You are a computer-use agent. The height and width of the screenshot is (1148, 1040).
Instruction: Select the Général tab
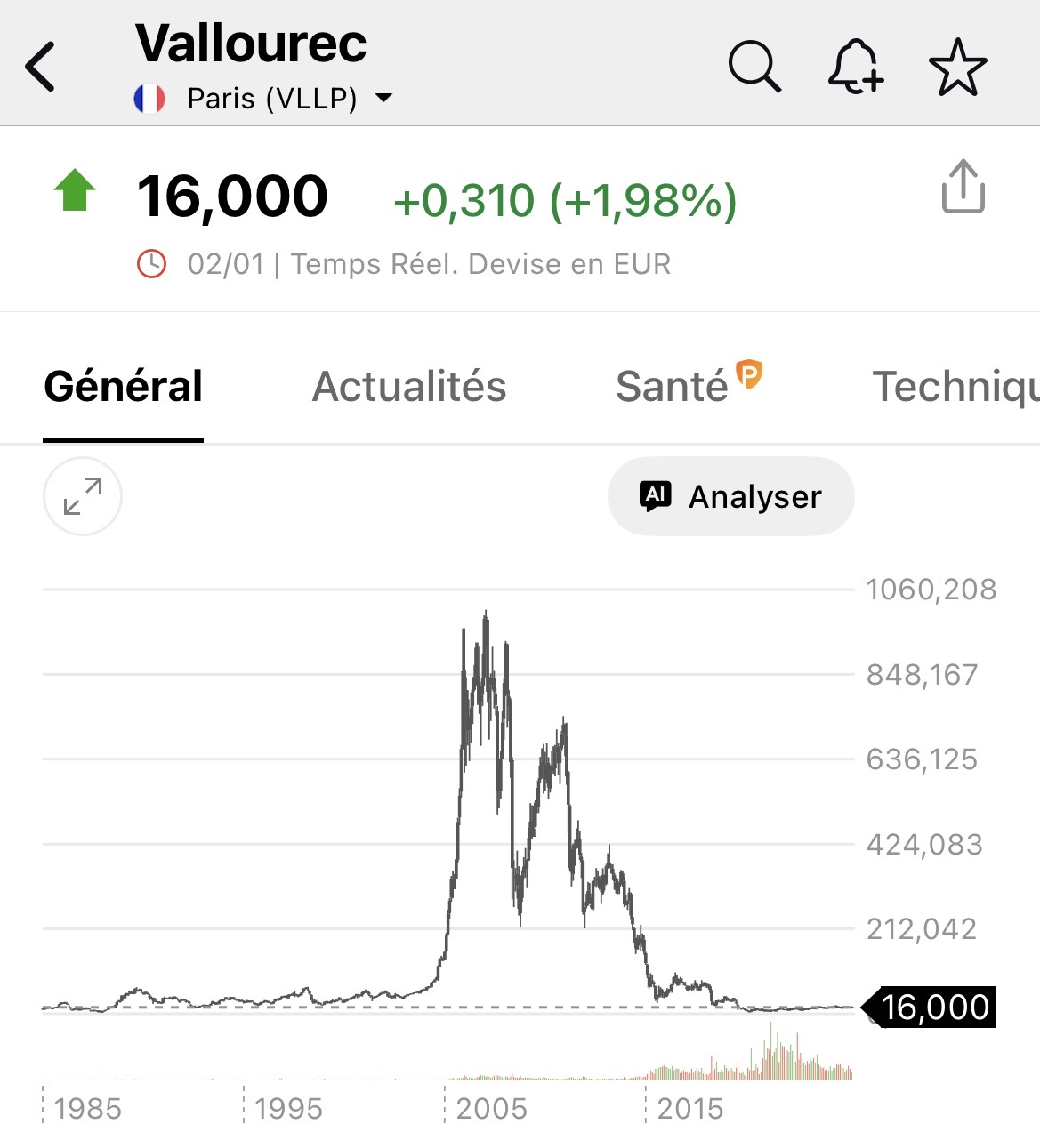[124, 387]
